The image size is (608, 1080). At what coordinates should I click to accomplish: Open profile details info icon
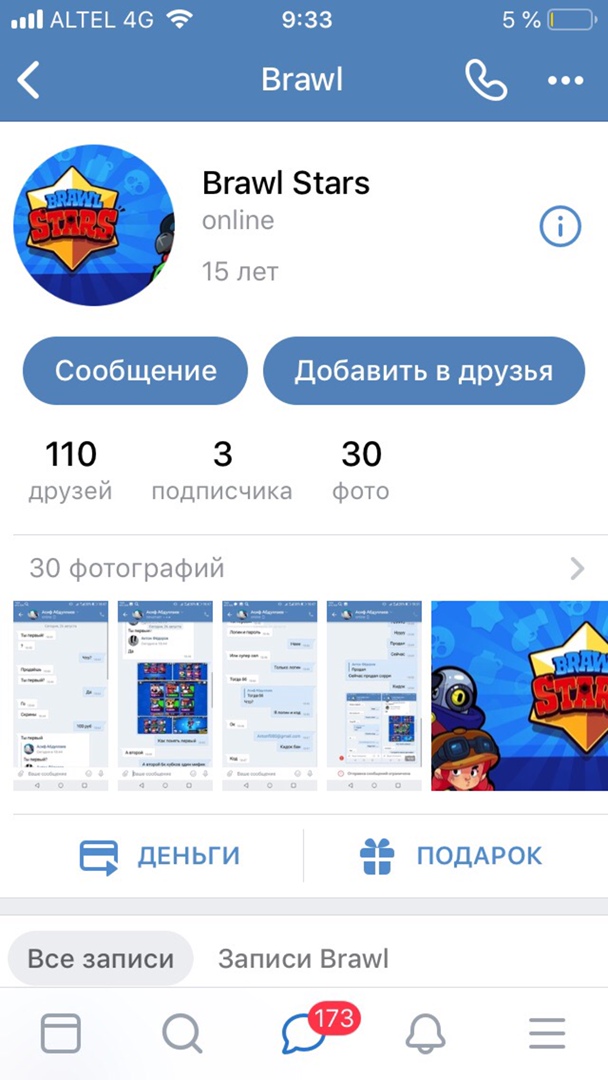[560, 227]
